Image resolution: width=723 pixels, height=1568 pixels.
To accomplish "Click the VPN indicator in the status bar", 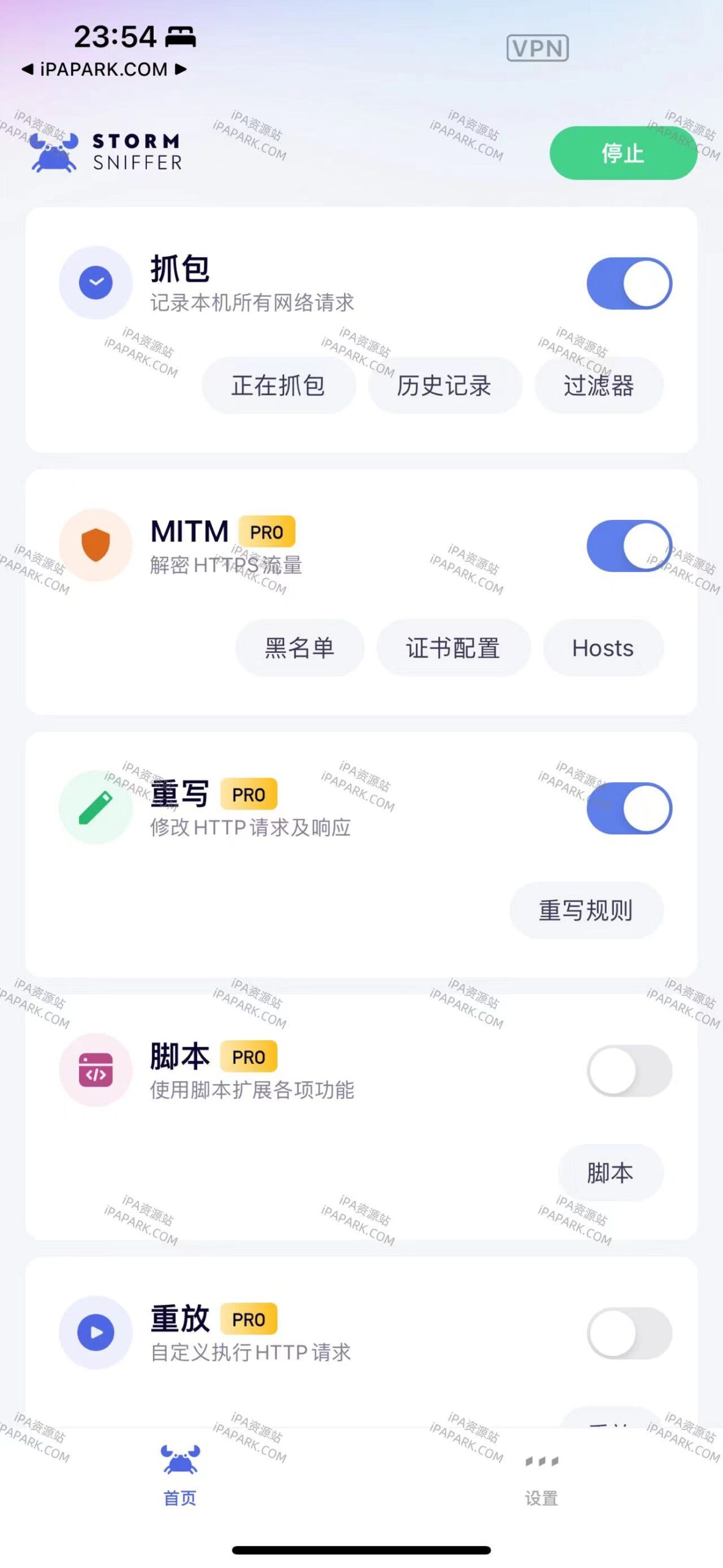I will pyautogui.click(x=538, y=48).
